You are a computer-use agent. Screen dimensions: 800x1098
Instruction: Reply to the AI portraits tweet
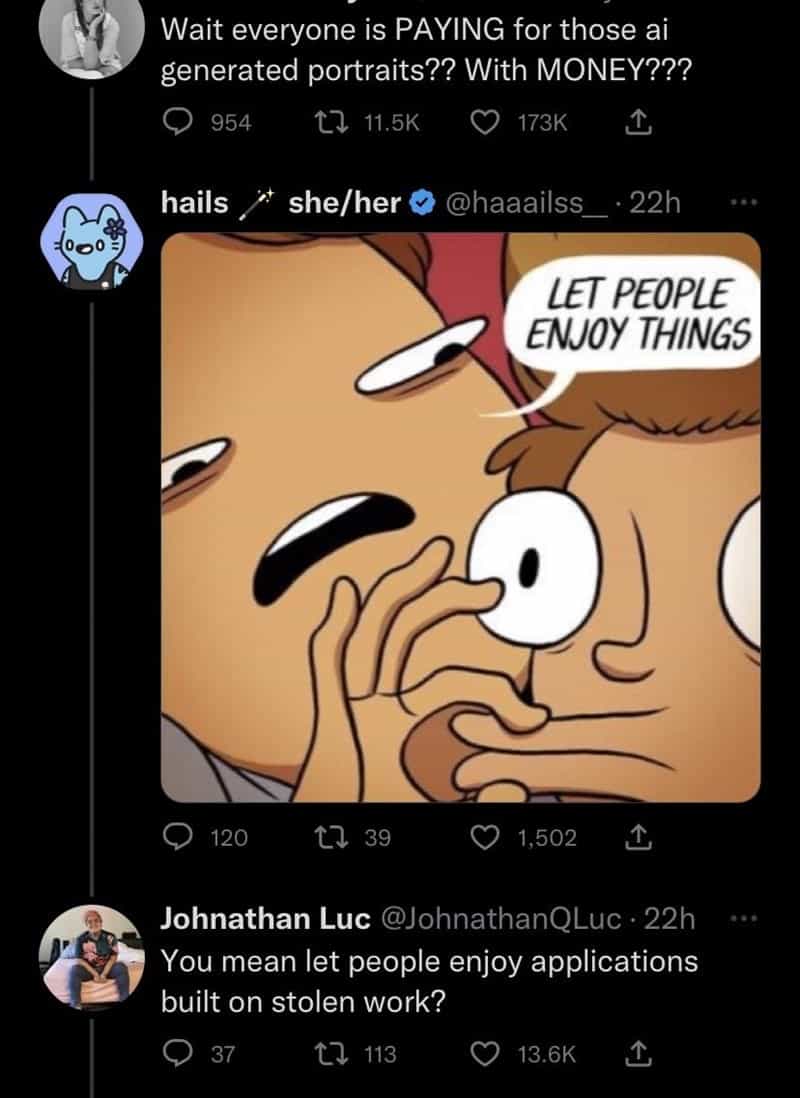pyautogui.click(x=178, y=122)
